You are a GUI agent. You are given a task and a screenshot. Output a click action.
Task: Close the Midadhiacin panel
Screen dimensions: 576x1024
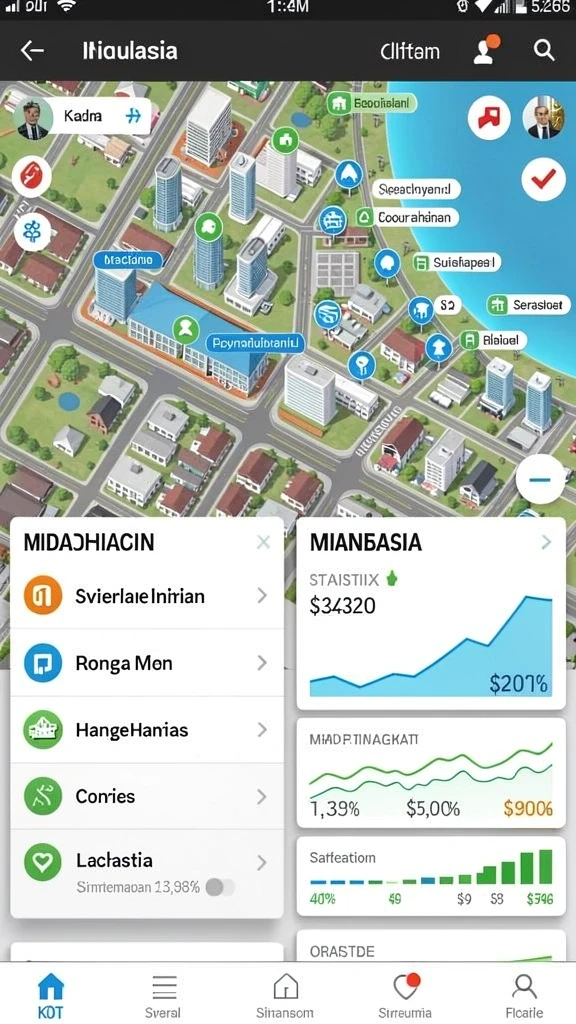pos(263,542)
